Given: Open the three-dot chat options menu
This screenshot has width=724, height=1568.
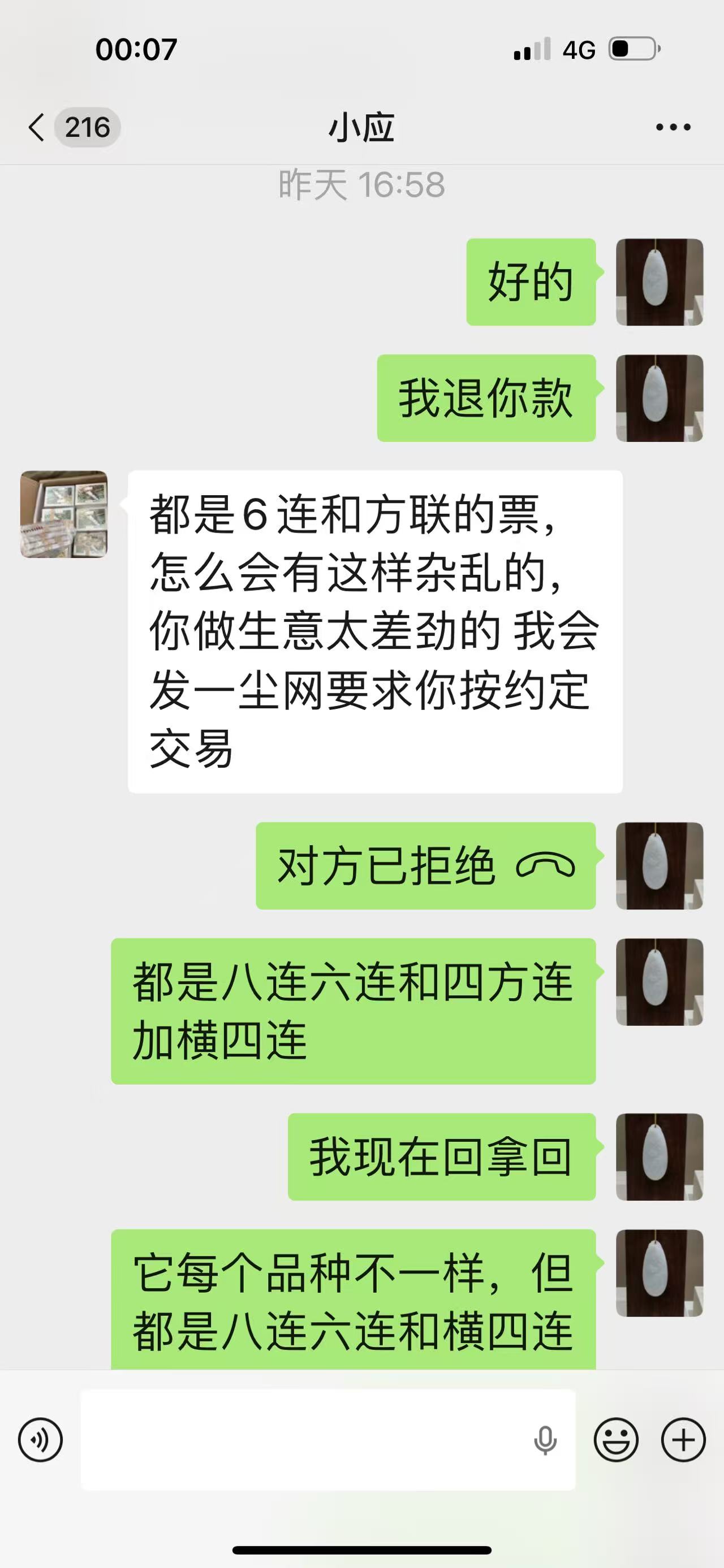Looking at the screenshot, I should (673, 128).
